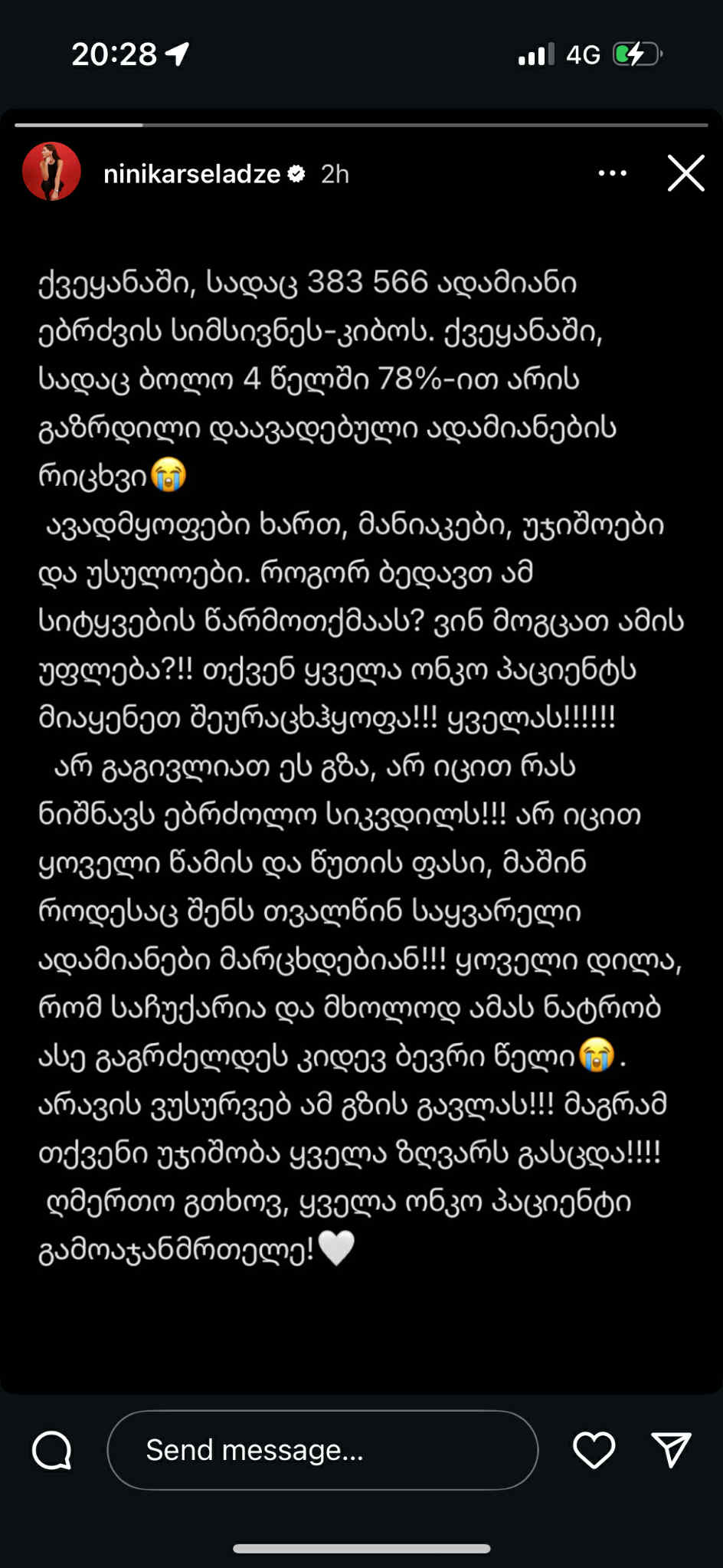Image resolution: width=723 pixels, height=1568 pixels.
Task: Close the story viewer
Action: [685, 173]
